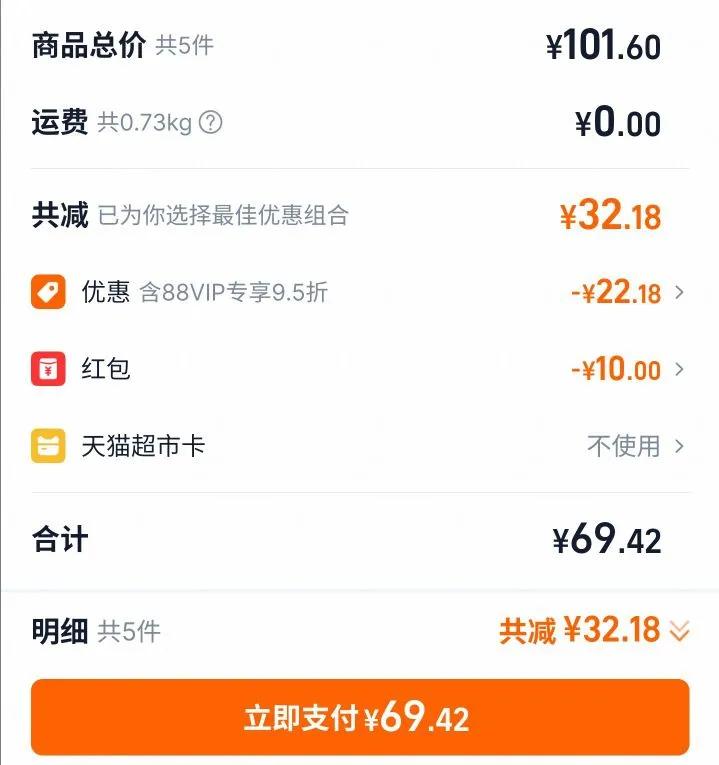Tap the help icon next to 运费

pos(211,122)
